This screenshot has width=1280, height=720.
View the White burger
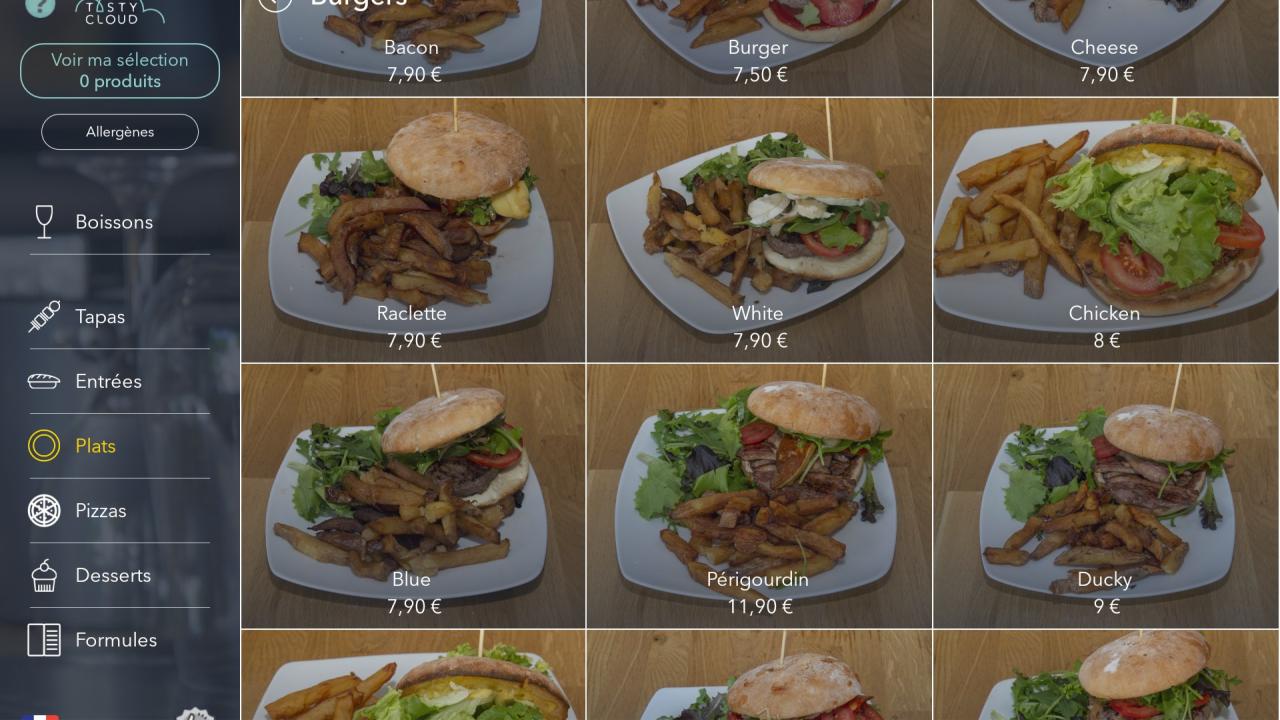pos(759,230)
